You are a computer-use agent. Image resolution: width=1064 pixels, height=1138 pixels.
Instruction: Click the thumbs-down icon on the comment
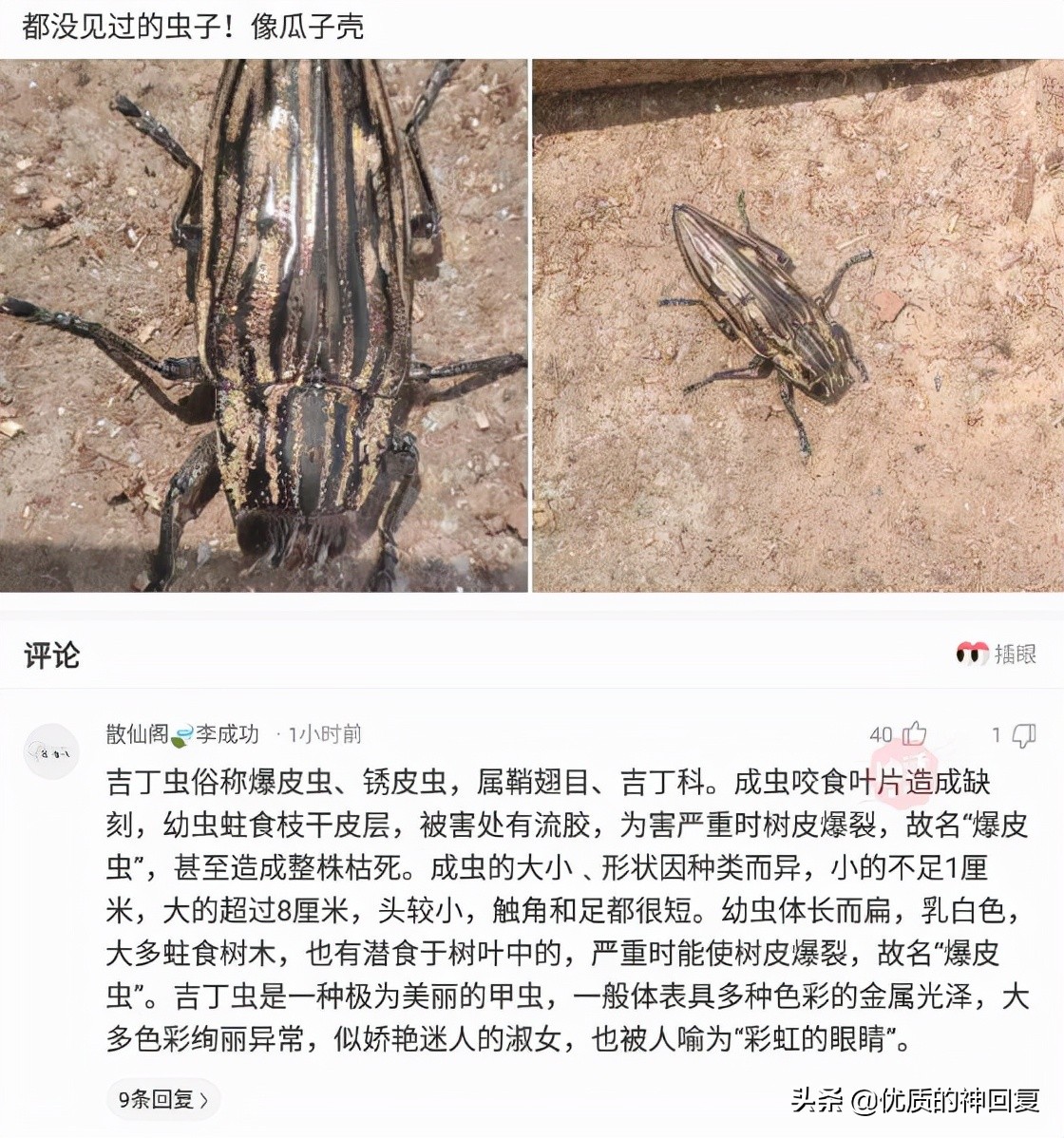[1024, 733]
